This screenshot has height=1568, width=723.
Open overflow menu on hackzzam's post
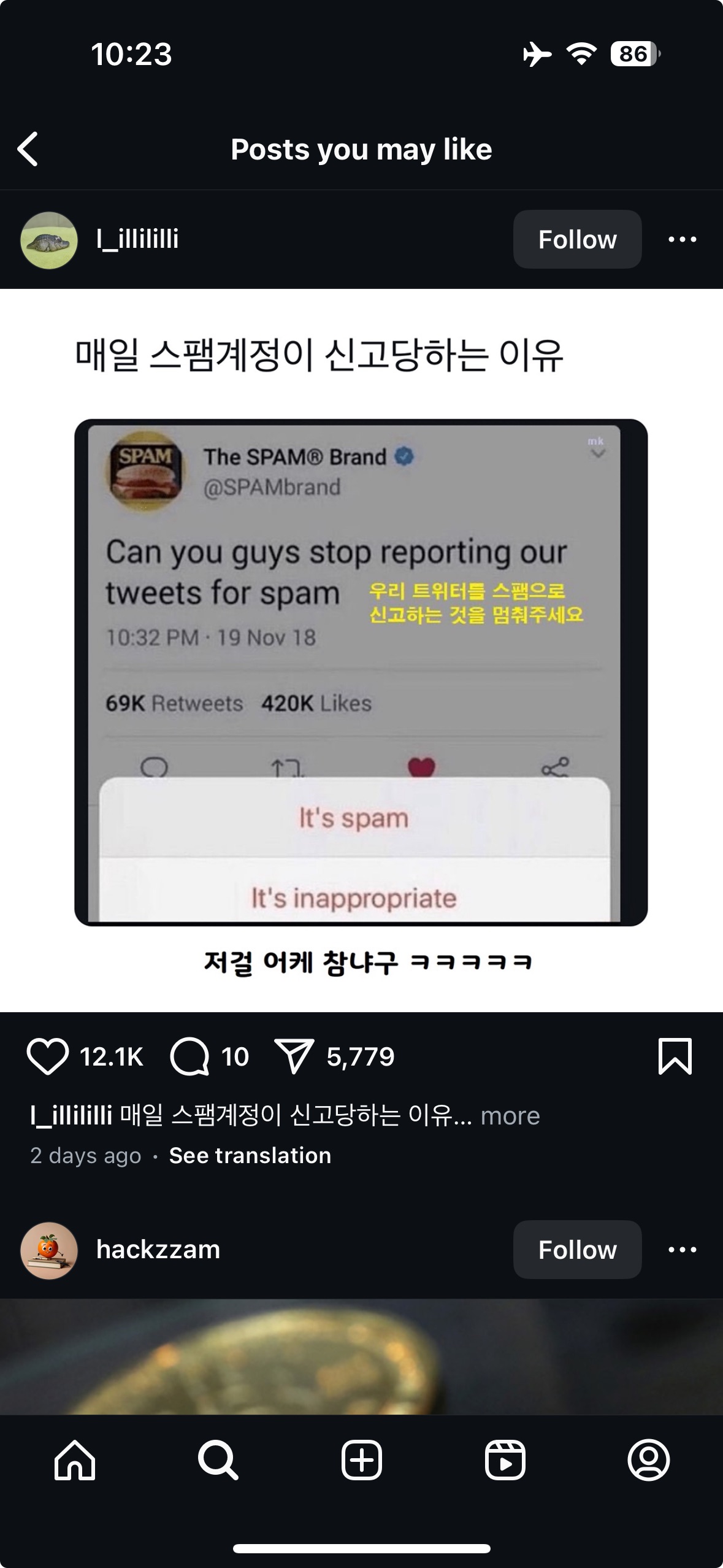[x=682, y=1250]
